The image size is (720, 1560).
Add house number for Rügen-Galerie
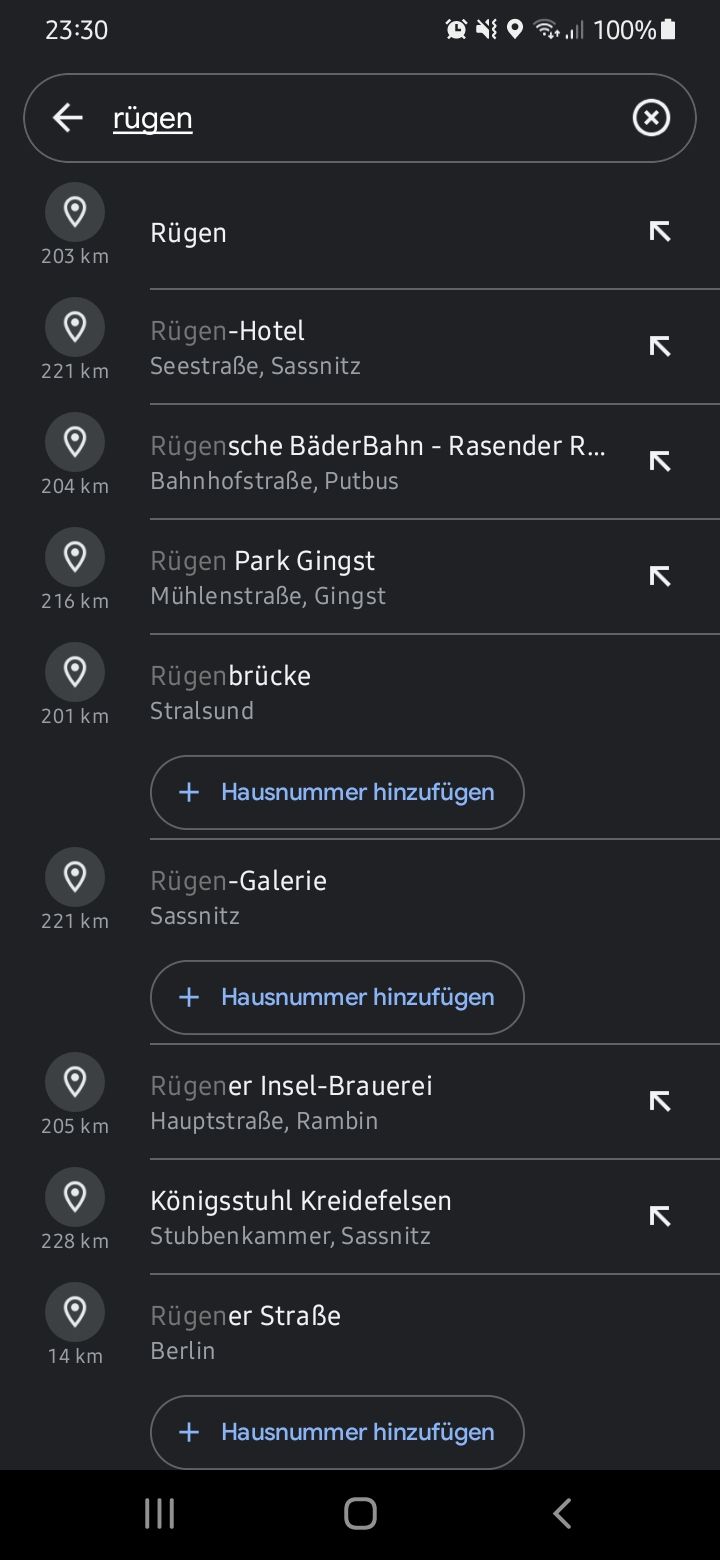pos(337,997)
